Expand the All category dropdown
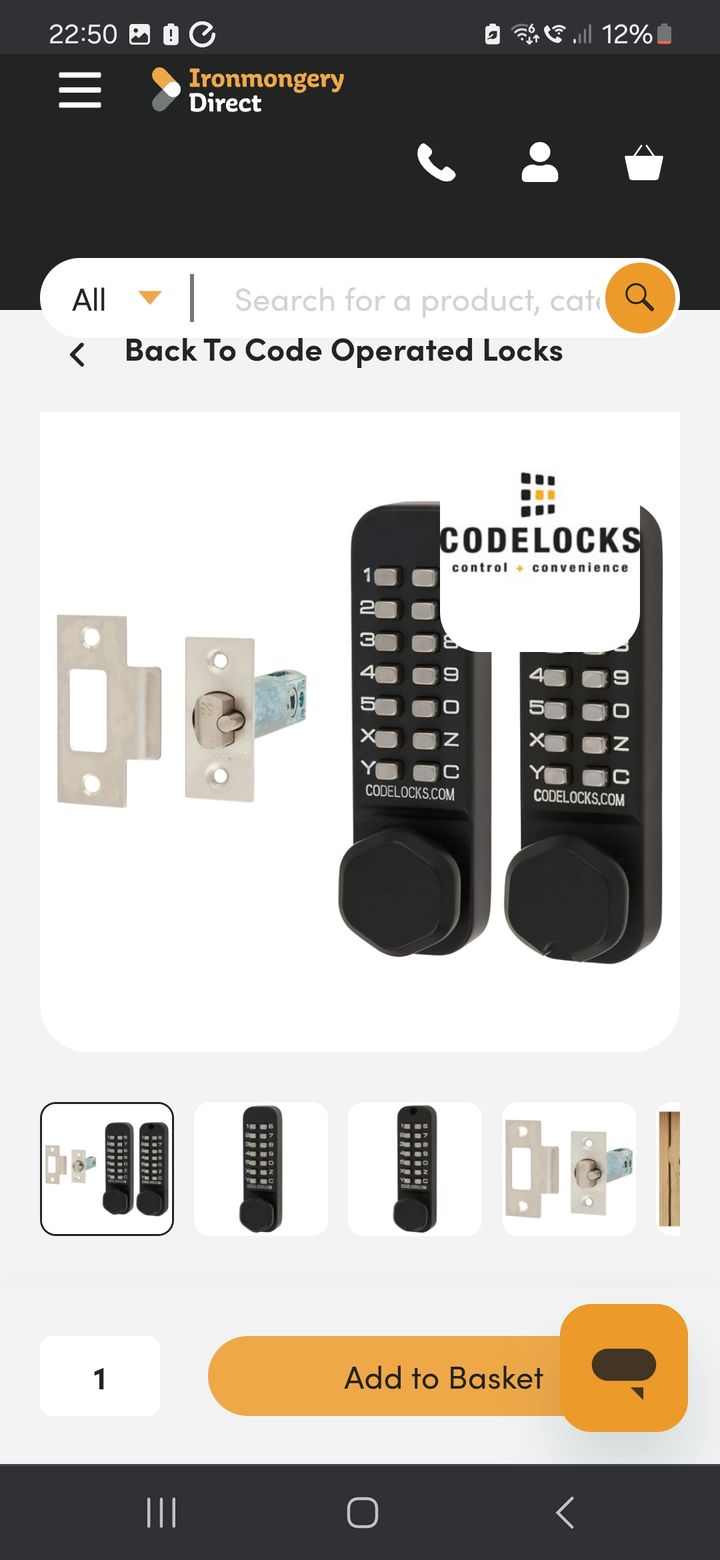 116,299
